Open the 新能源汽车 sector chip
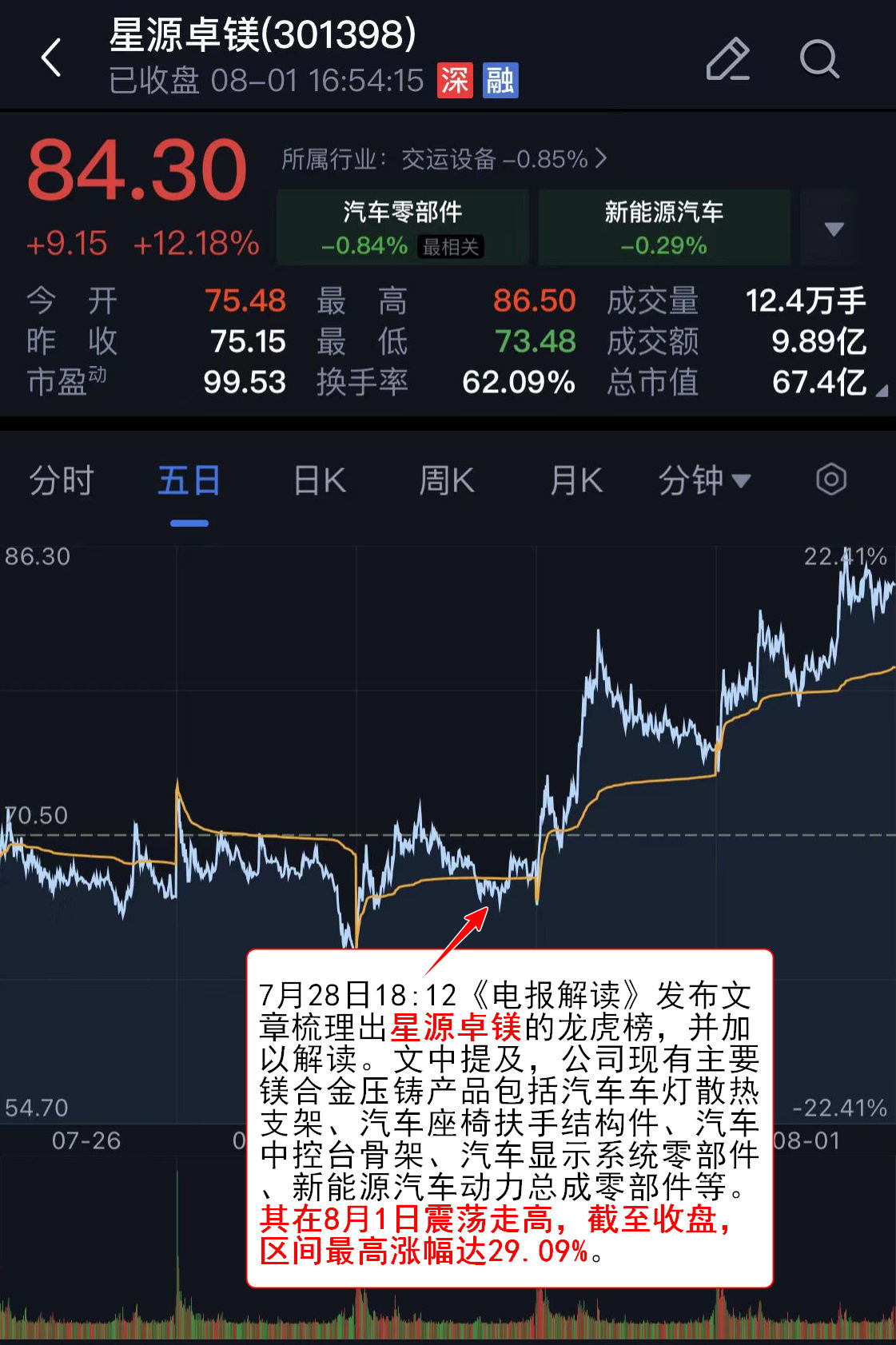Image resolution: width=896 pixels, height=1345 pixels. coord(663,228)
